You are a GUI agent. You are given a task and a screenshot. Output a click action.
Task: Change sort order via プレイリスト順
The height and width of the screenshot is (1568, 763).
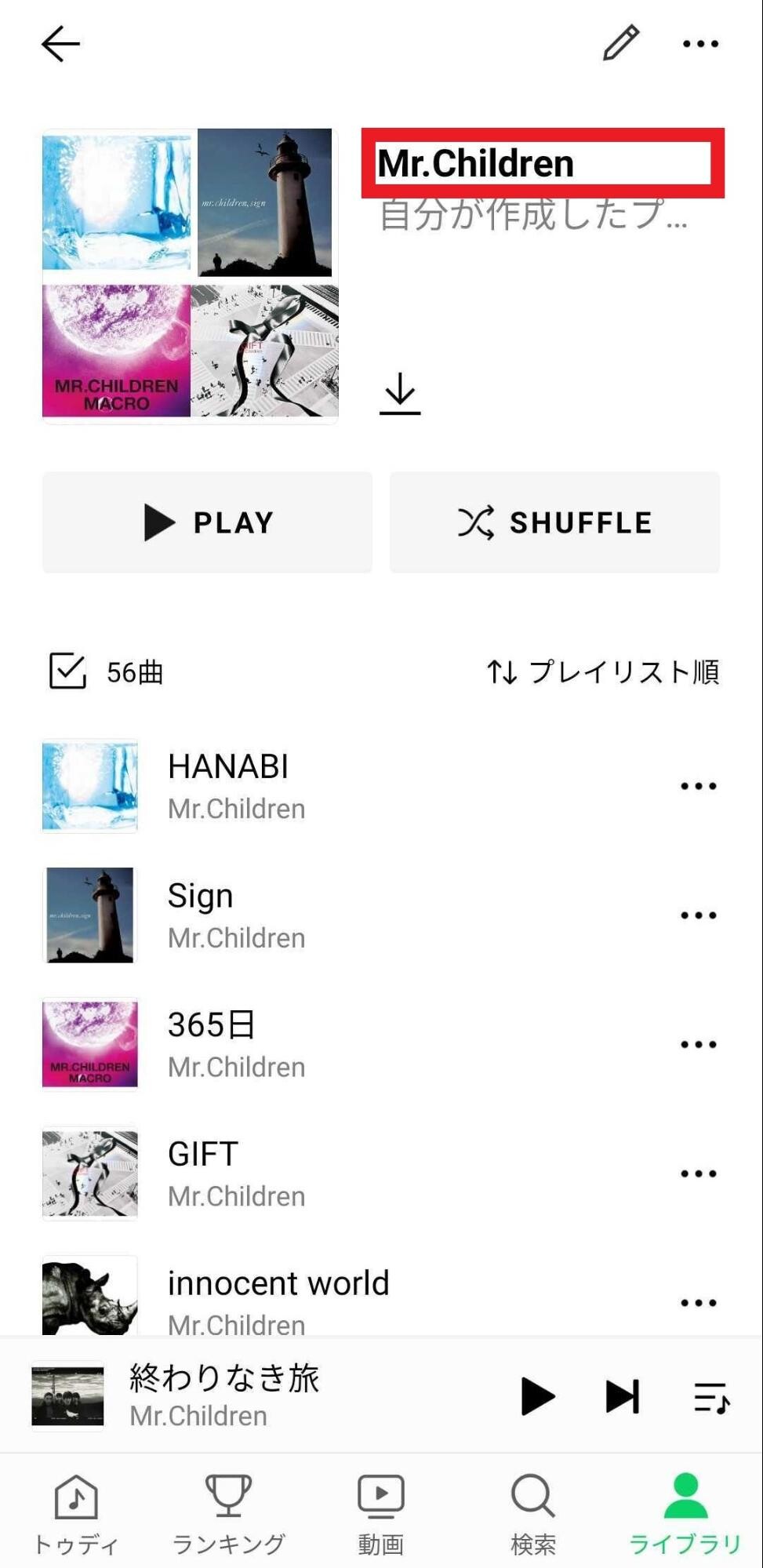point(604,672)
